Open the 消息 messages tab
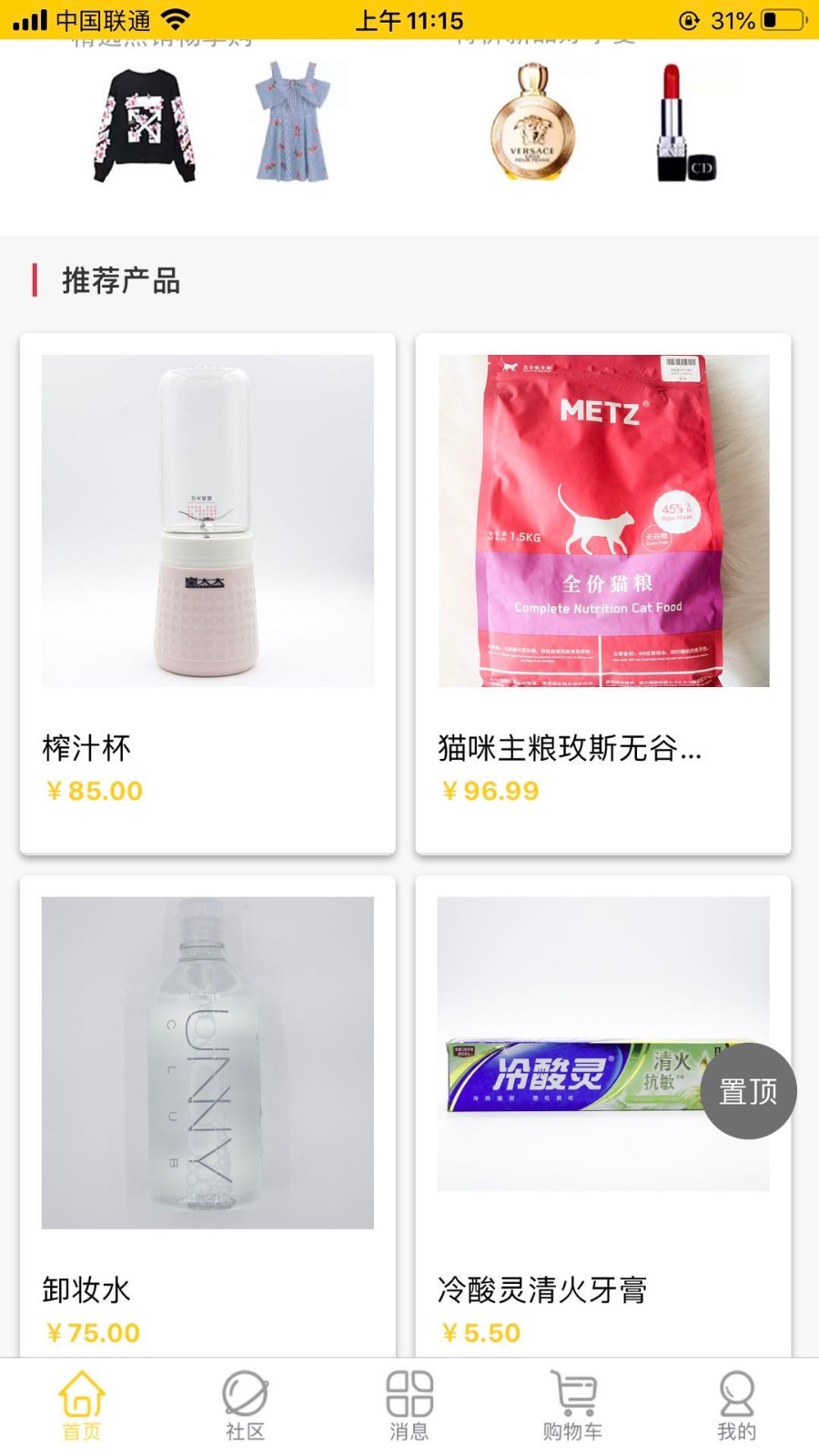The width and height of the screenshot is (819, 1456). pos(409,1406)
